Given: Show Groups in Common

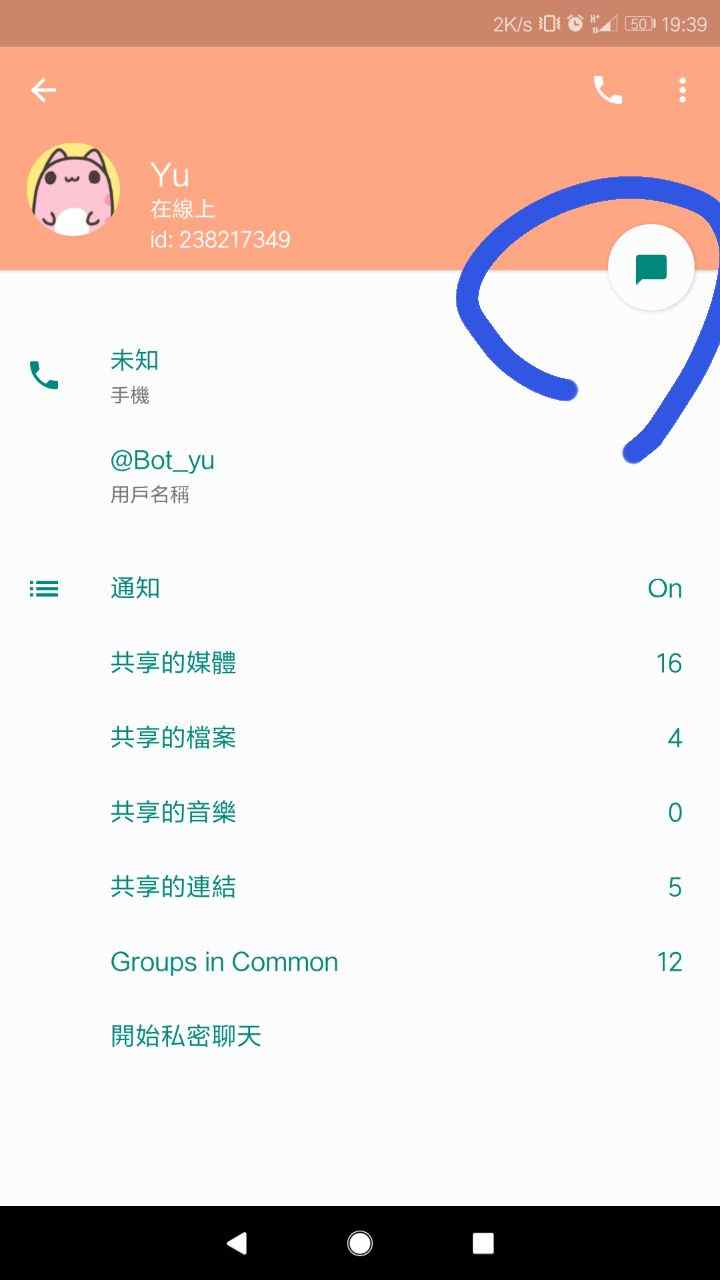Looking at the screenshot, I should 360,962.
